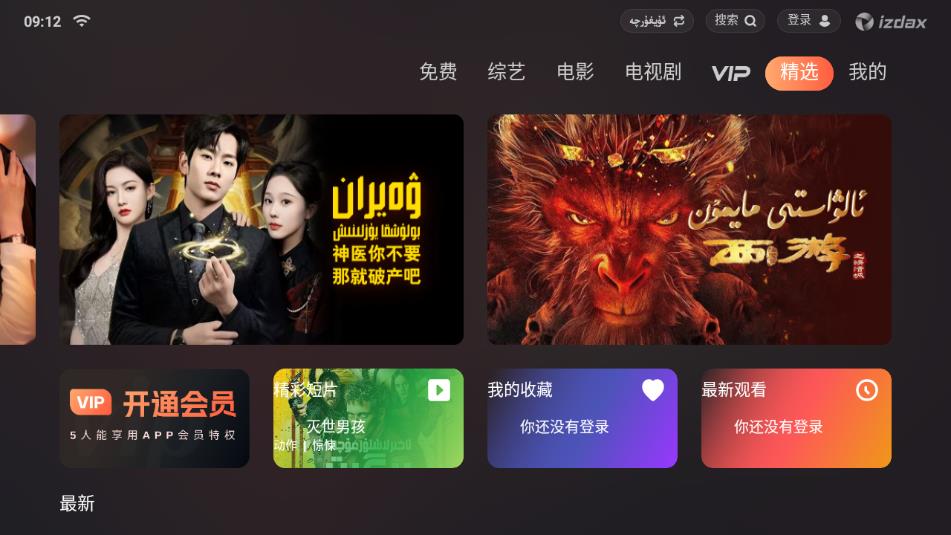Open the 最新观看 history card
The height and width of the screenshot is (535, 951).
tap(796, 418)
